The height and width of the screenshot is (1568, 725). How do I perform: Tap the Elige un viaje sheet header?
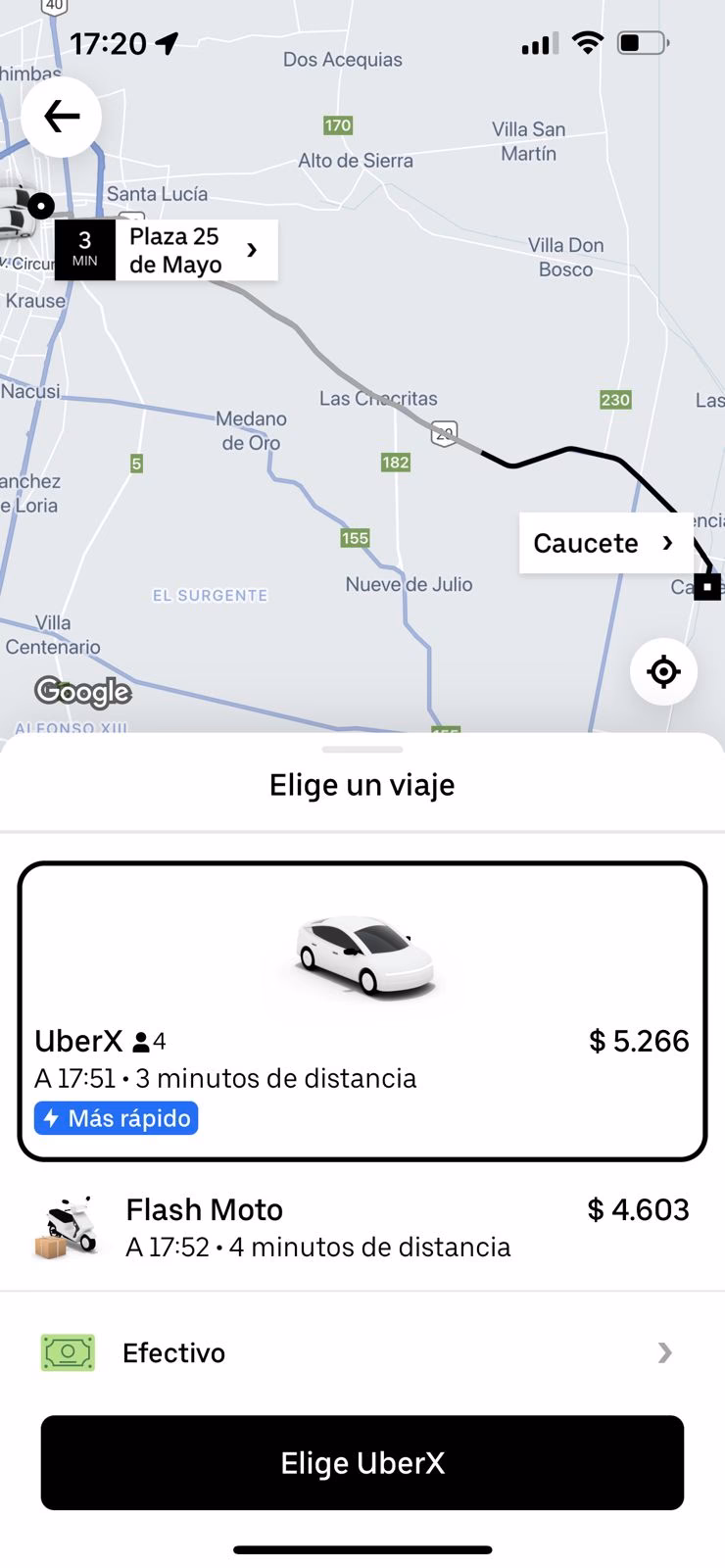click(362, 784)
